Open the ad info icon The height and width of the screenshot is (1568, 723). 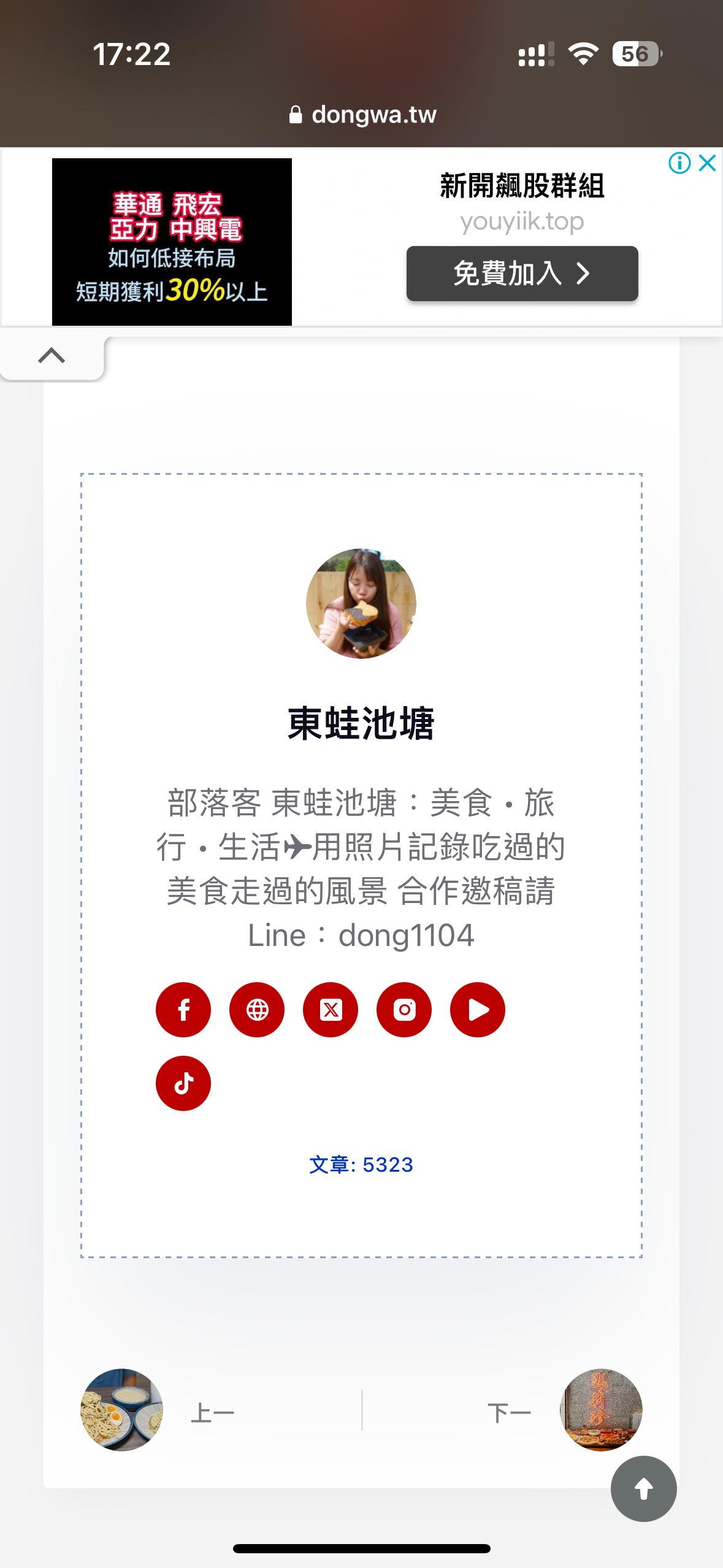[679, 163]
